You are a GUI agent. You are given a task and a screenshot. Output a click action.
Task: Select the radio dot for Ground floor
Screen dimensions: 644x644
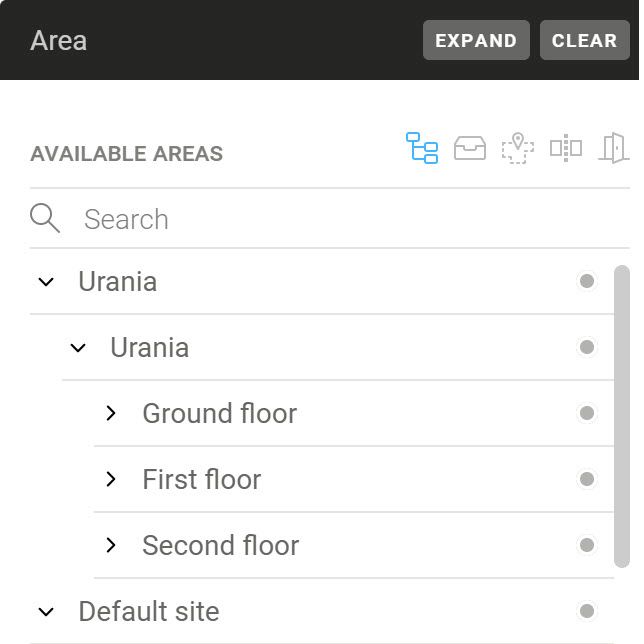coord(587,413)
